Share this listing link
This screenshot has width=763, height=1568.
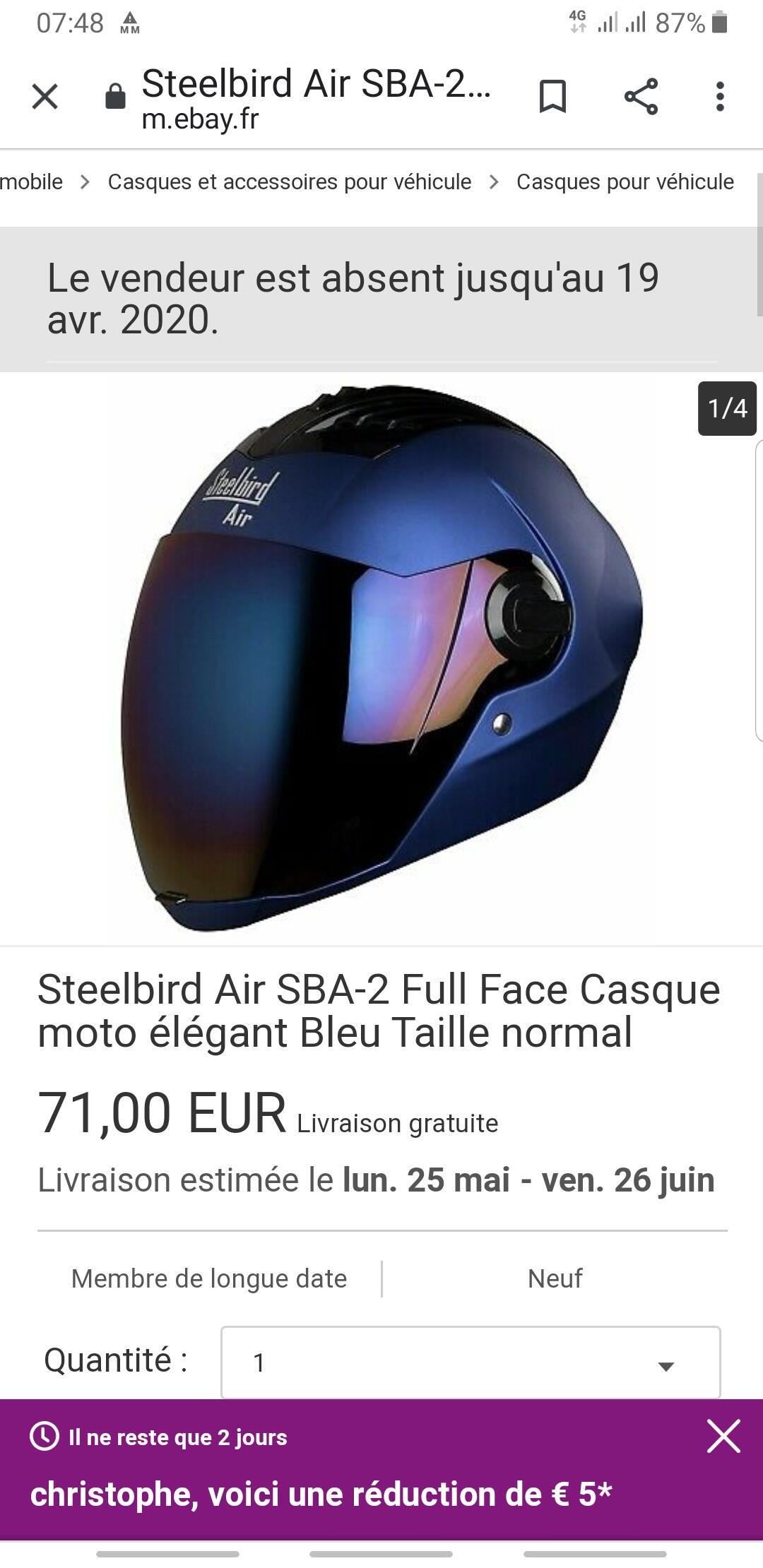pos(641,97)
